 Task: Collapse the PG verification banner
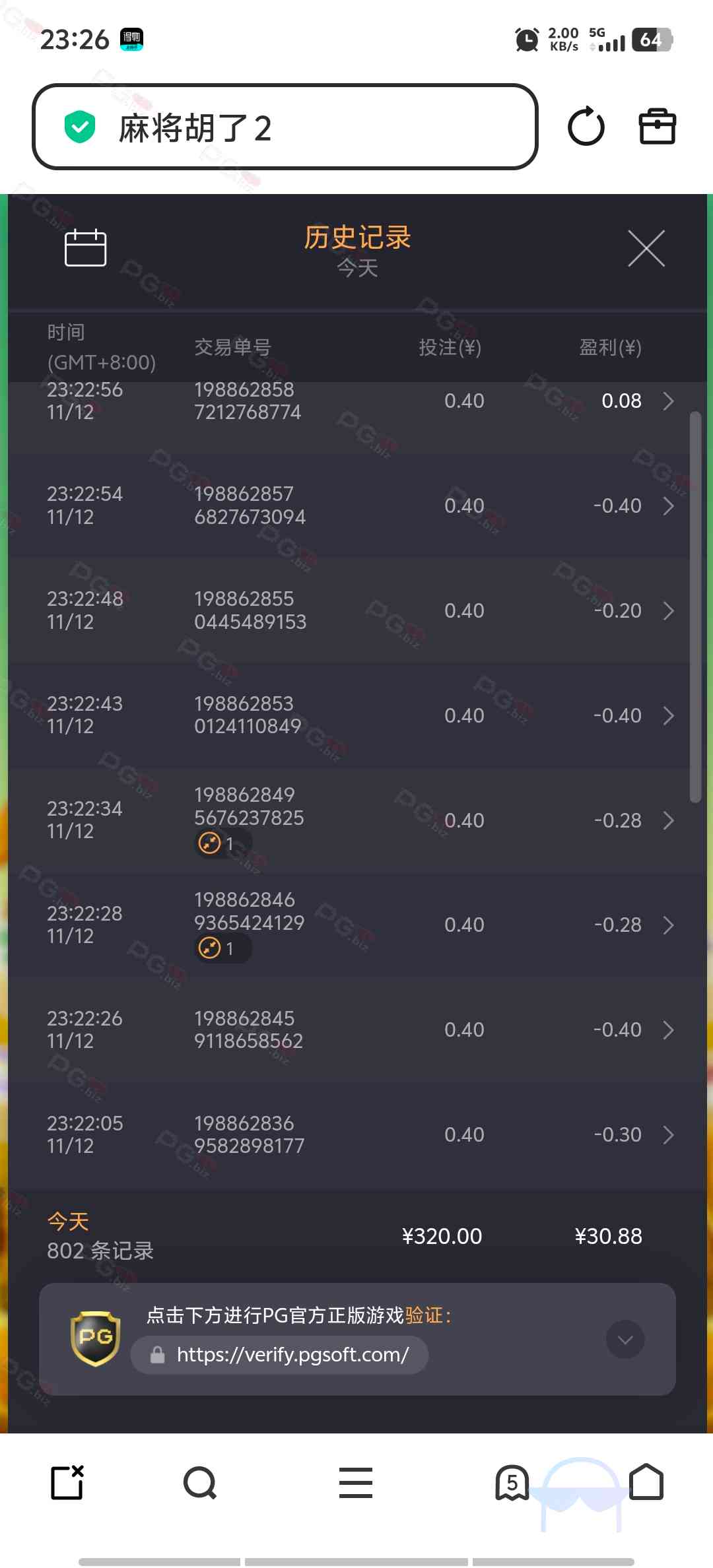pos(625,1340)
